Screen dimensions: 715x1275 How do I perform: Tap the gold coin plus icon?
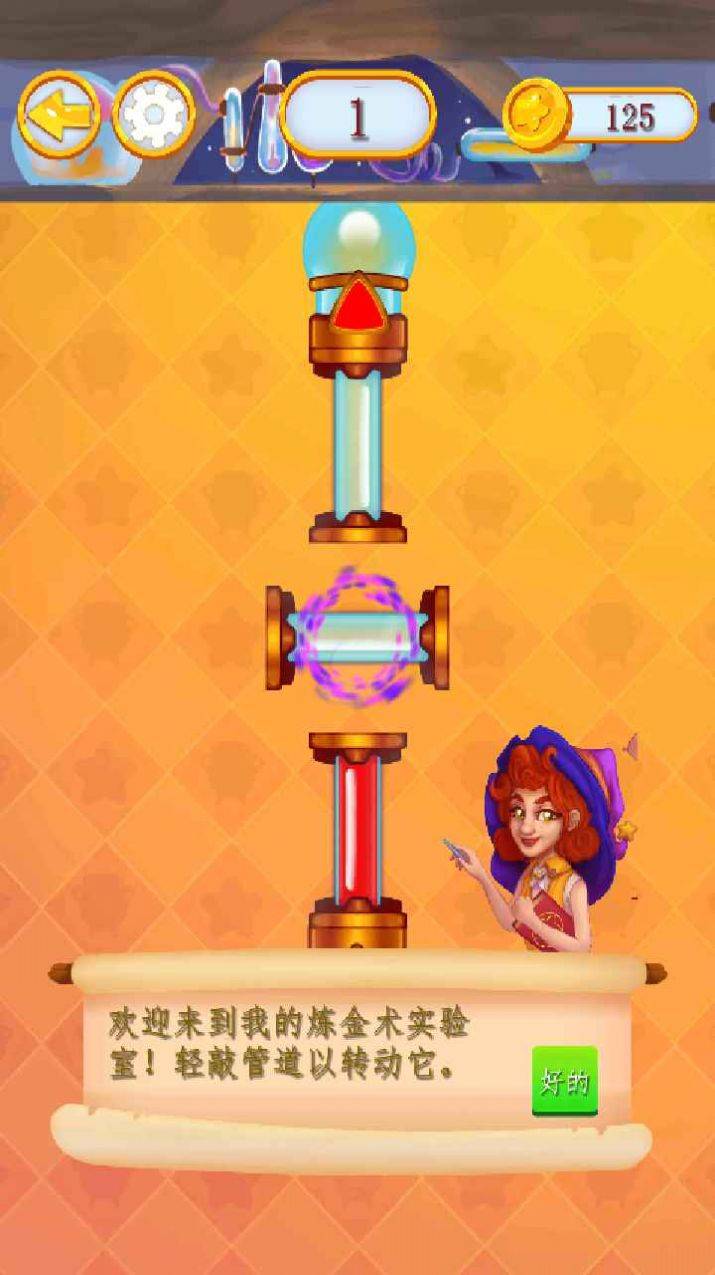[535, 114]
